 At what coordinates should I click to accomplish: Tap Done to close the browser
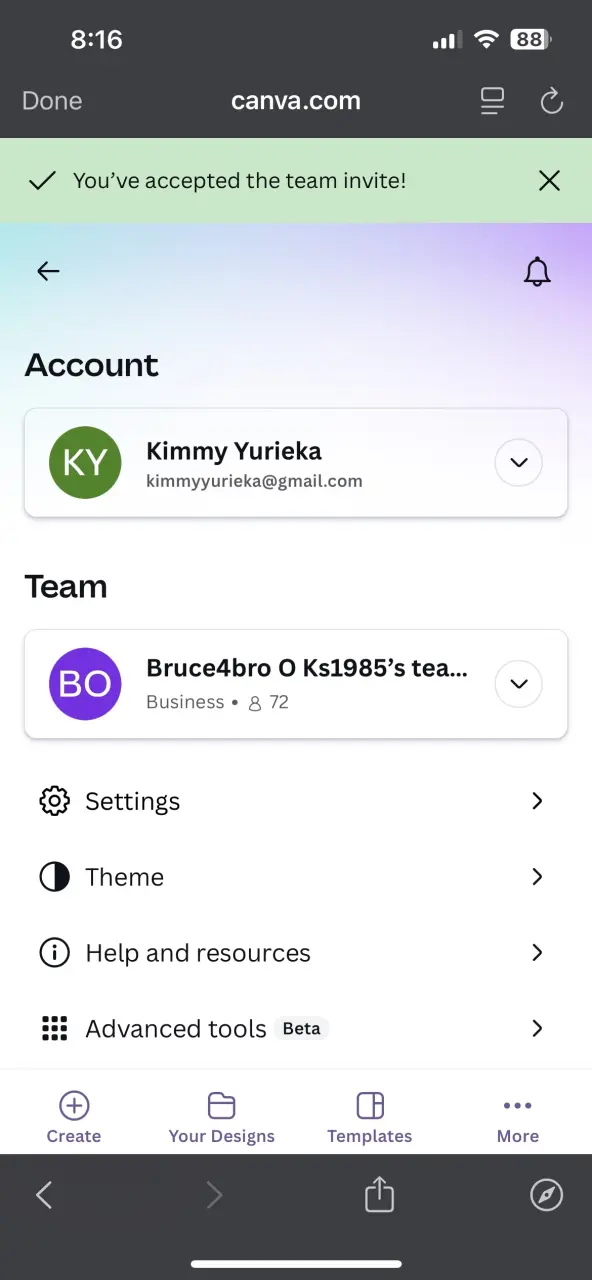52,101
